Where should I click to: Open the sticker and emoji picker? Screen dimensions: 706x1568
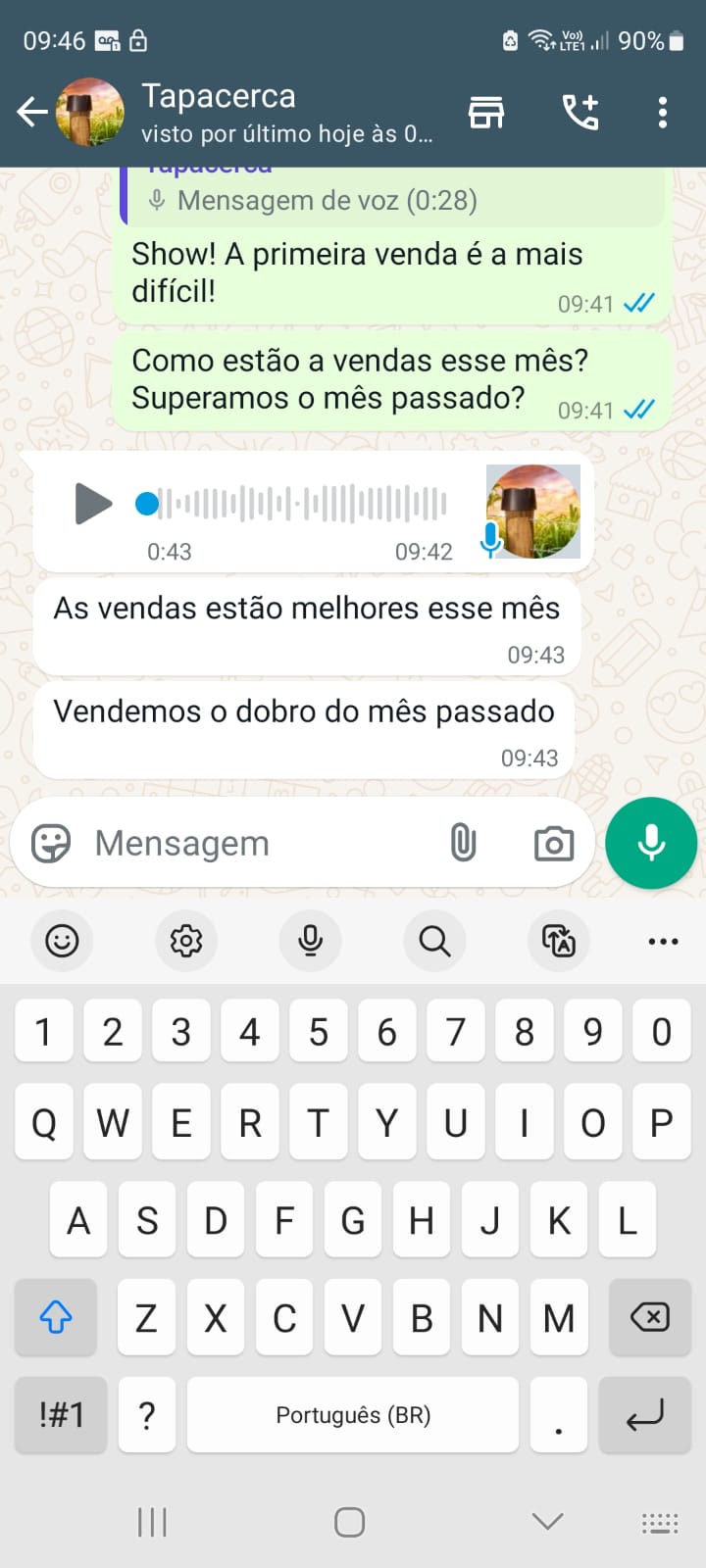point(51,843)
